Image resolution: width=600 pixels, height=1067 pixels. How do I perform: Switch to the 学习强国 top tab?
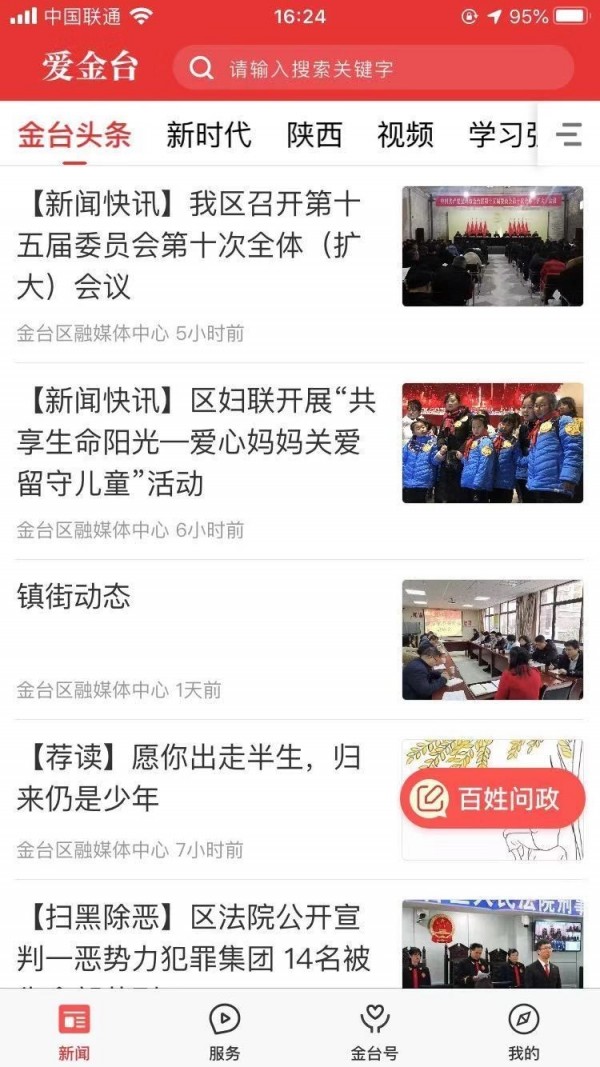click(x=502, y=135)
